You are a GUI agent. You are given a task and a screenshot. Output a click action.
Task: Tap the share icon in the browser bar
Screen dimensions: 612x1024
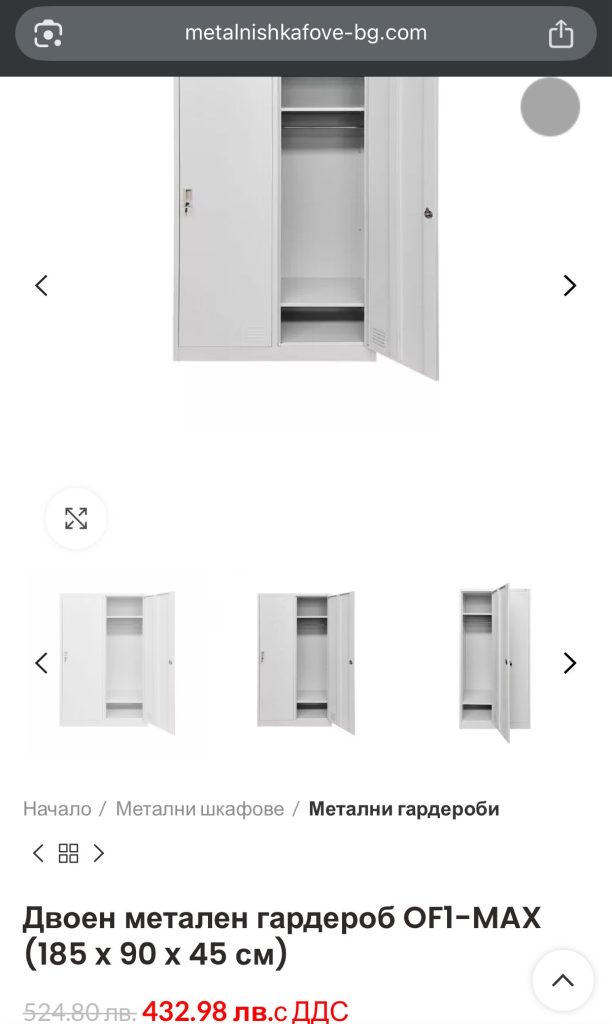pyautogui.click(x=561, y=33)
